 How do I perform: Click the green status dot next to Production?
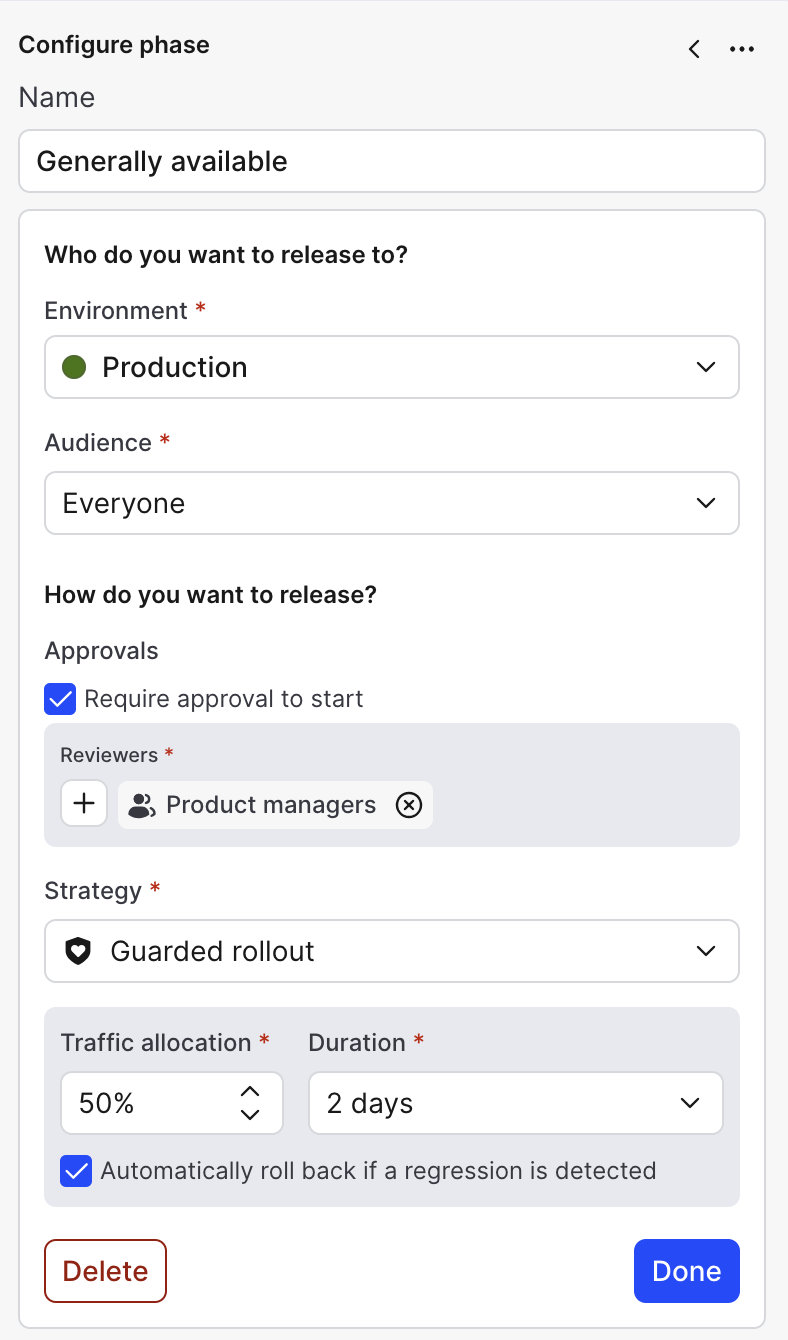[75, 367]
